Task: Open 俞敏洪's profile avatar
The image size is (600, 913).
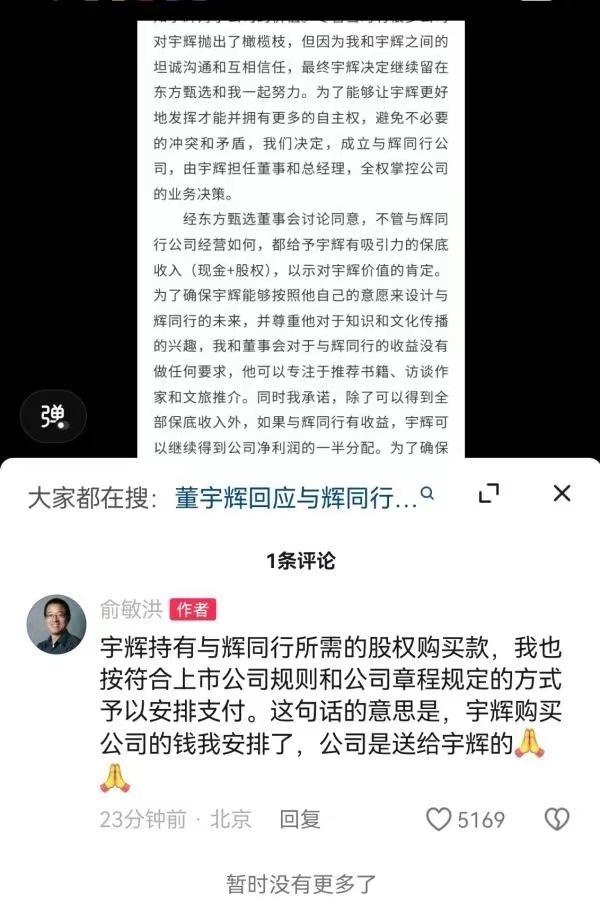Action: click(x=55, y=624)
